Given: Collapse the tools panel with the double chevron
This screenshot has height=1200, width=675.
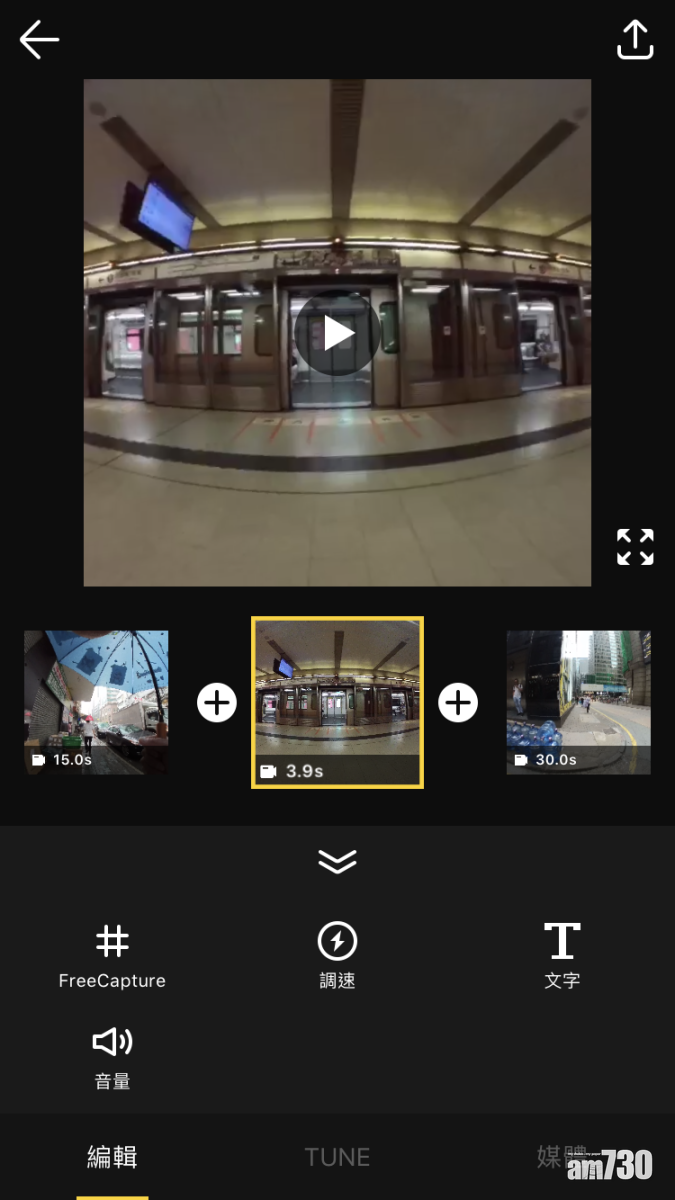Looking at the screenshot, I should tap(337, 861).
